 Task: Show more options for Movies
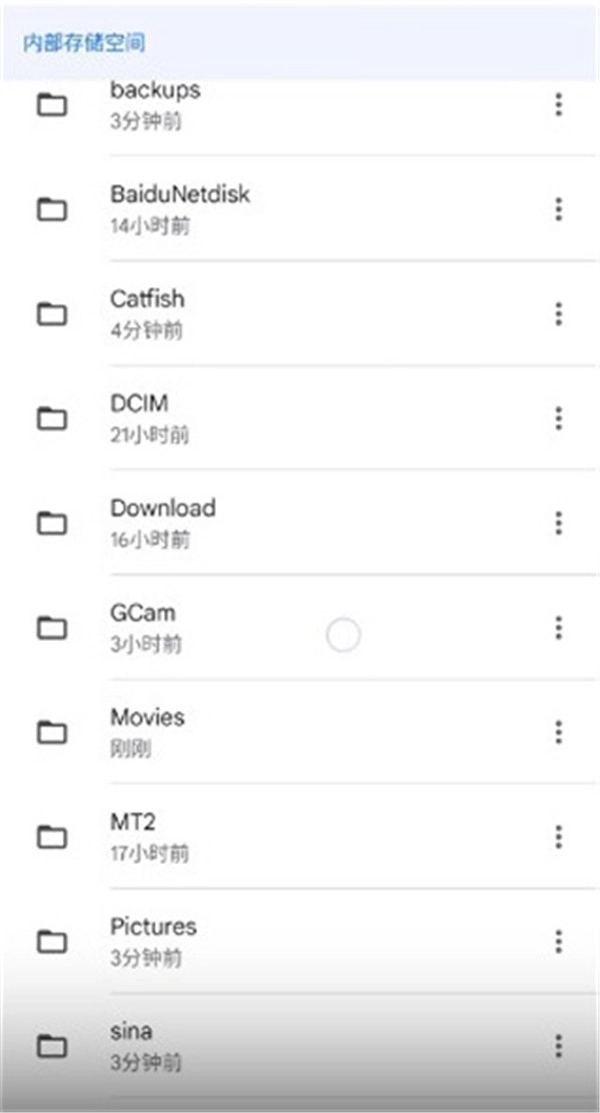point(558,732)
